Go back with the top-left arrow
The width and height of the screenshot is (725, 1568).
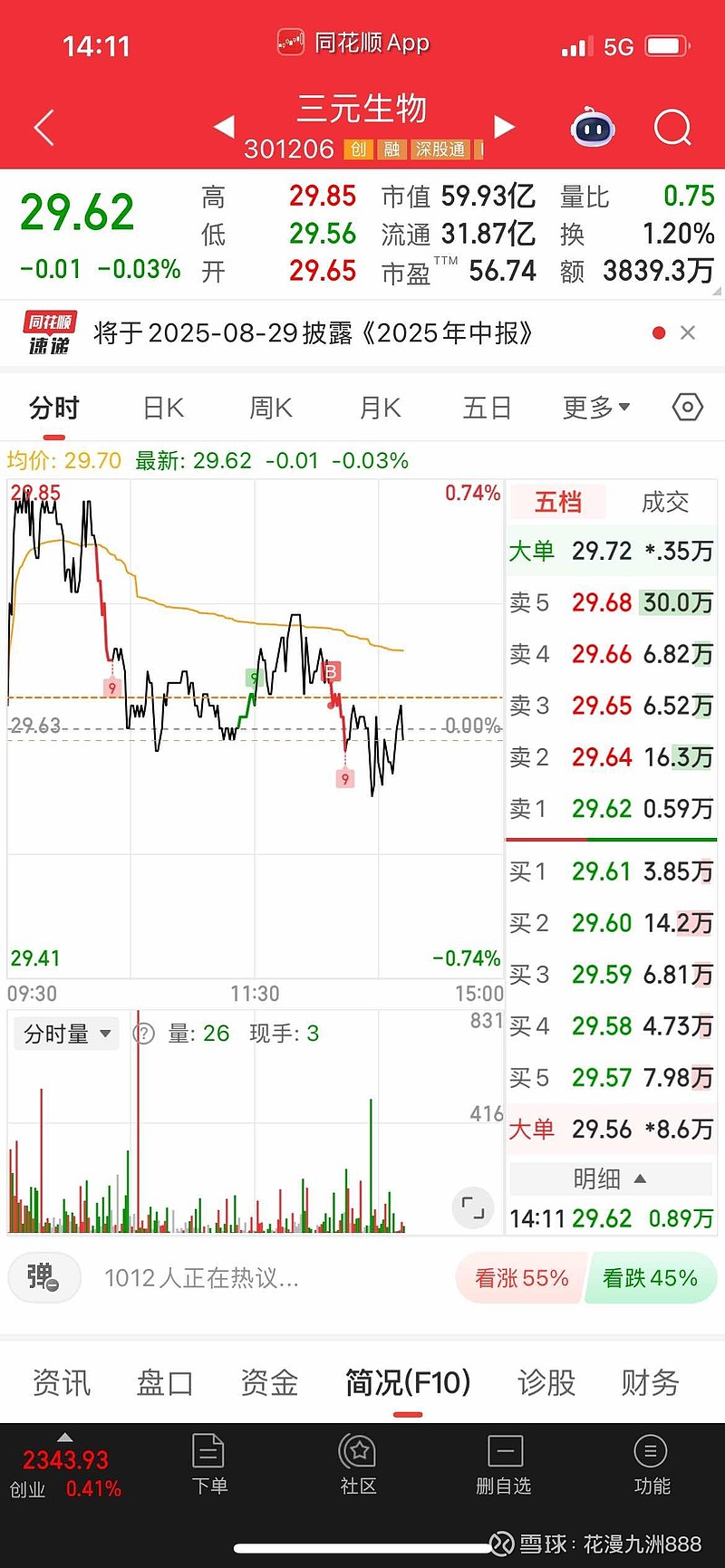(x=44, y=128)
